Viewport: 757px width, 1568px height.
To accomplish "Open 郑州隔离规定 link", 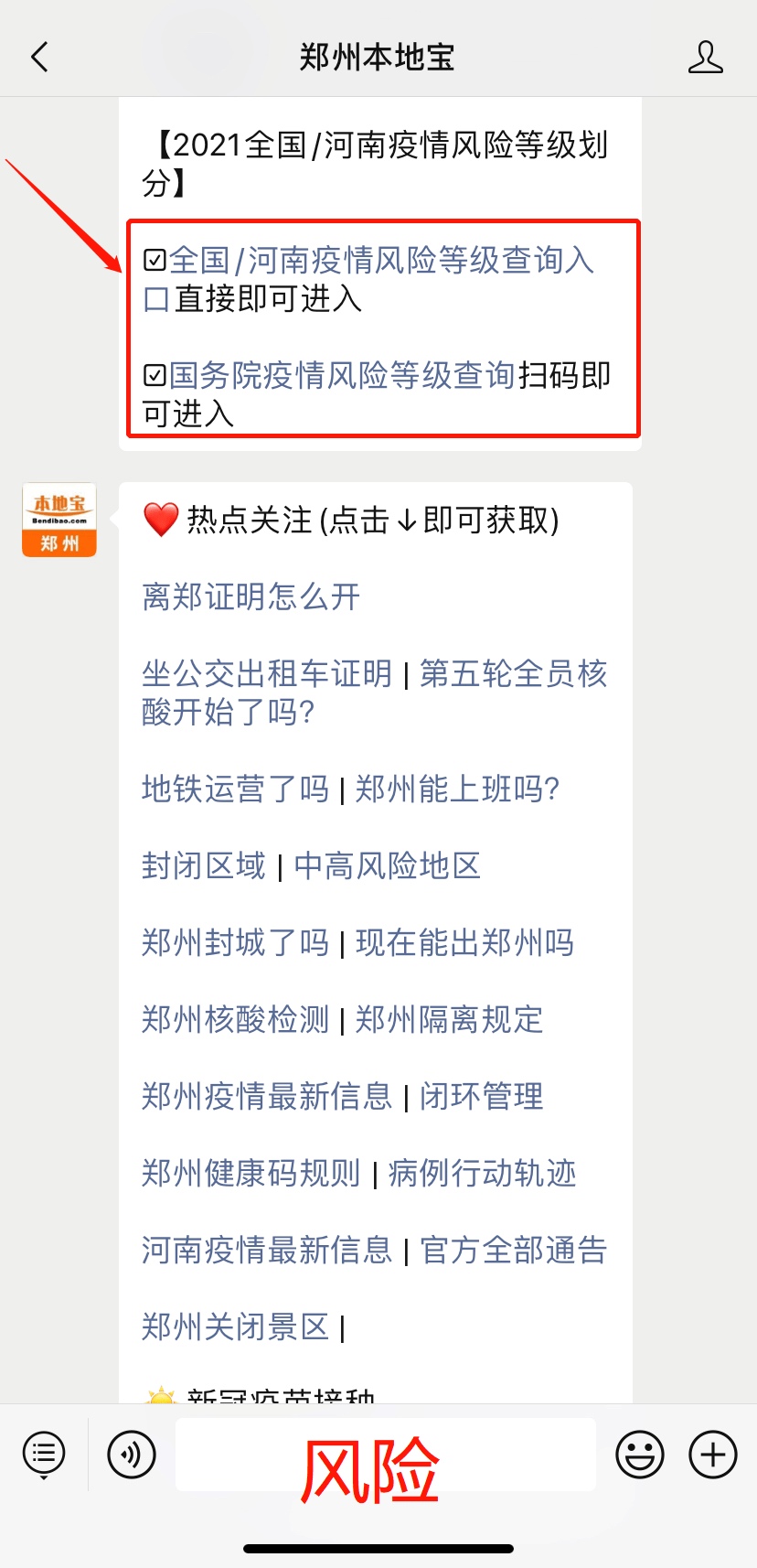I will pos(449,1019).
